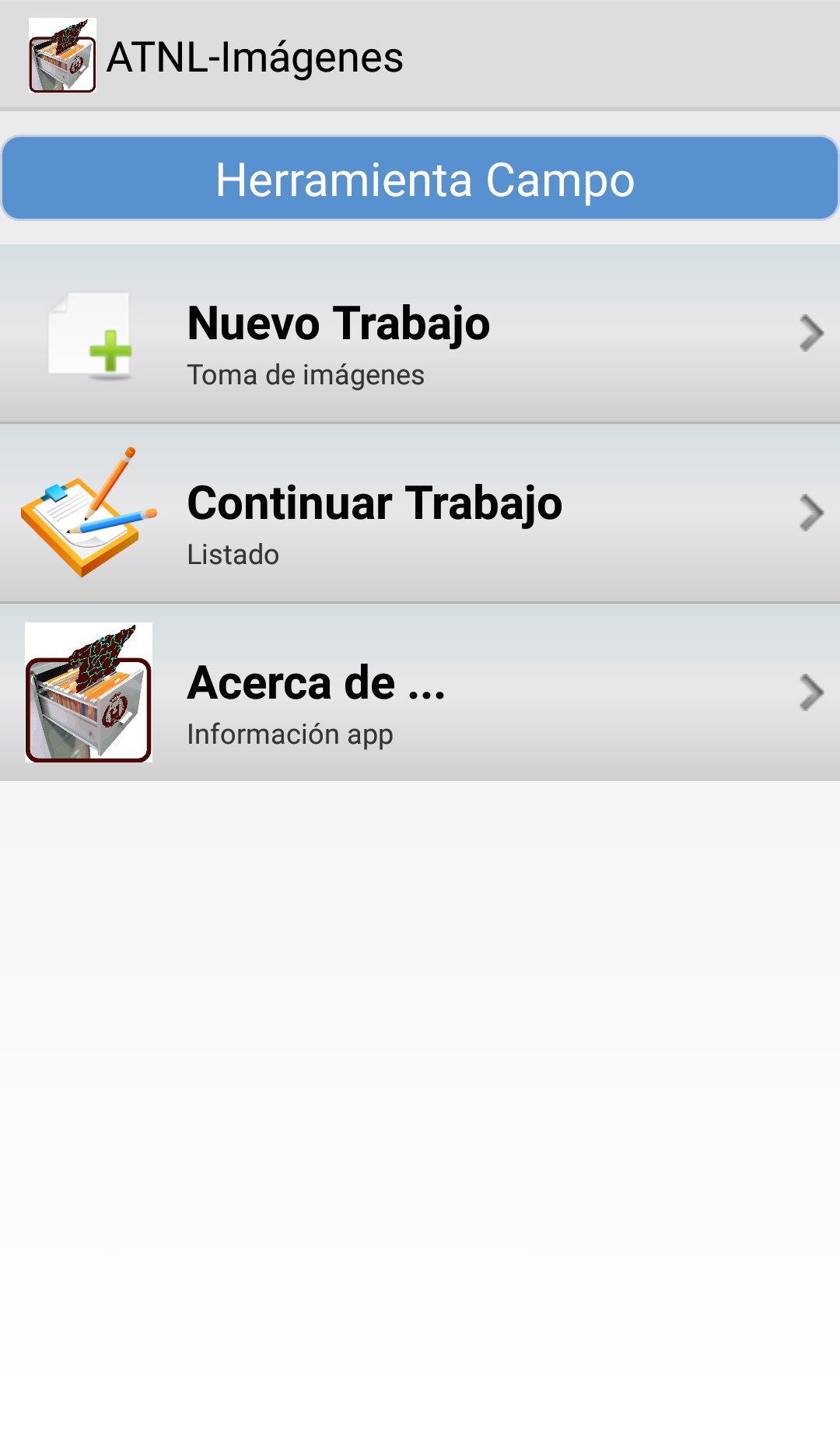This screenshot has width=840, height=1437.
Task: Tap the Herramienta Campo button
Action: tap(420, 180)
